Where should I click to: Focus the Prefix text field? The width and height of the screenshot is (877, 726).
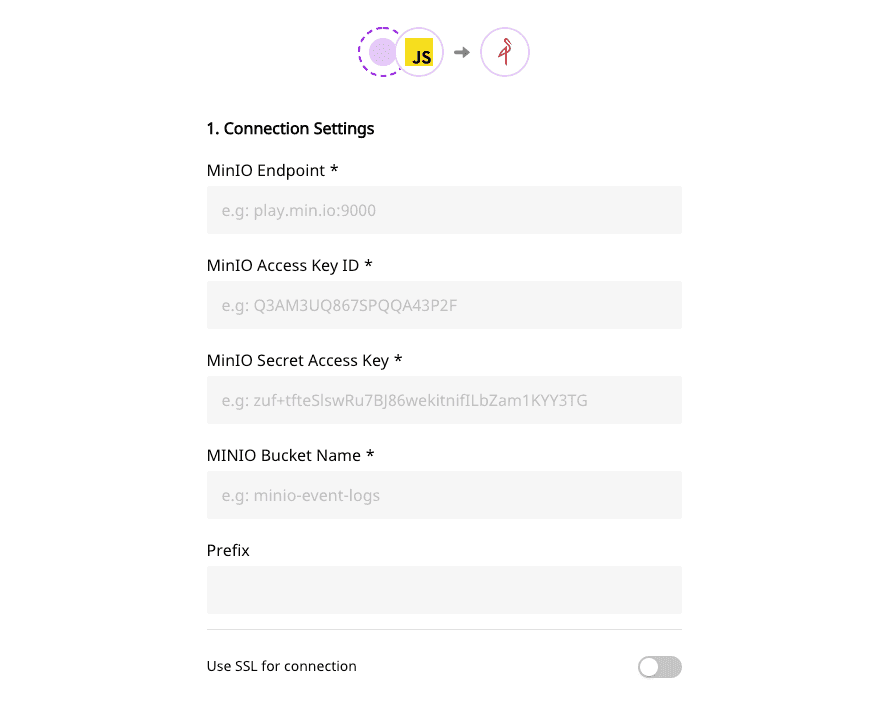click(x=444, y=590)
